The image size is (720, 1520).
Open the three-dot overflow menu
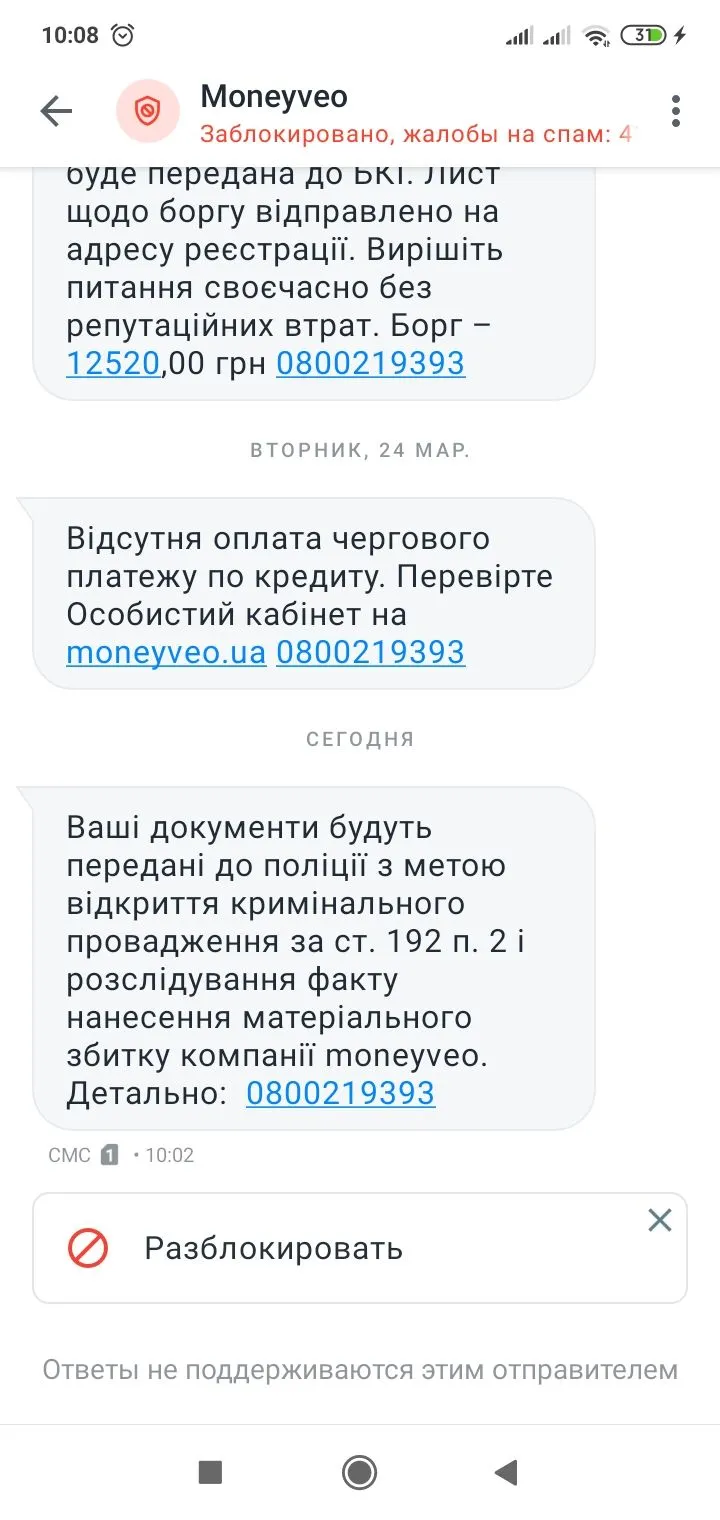[x=677, y=111]
